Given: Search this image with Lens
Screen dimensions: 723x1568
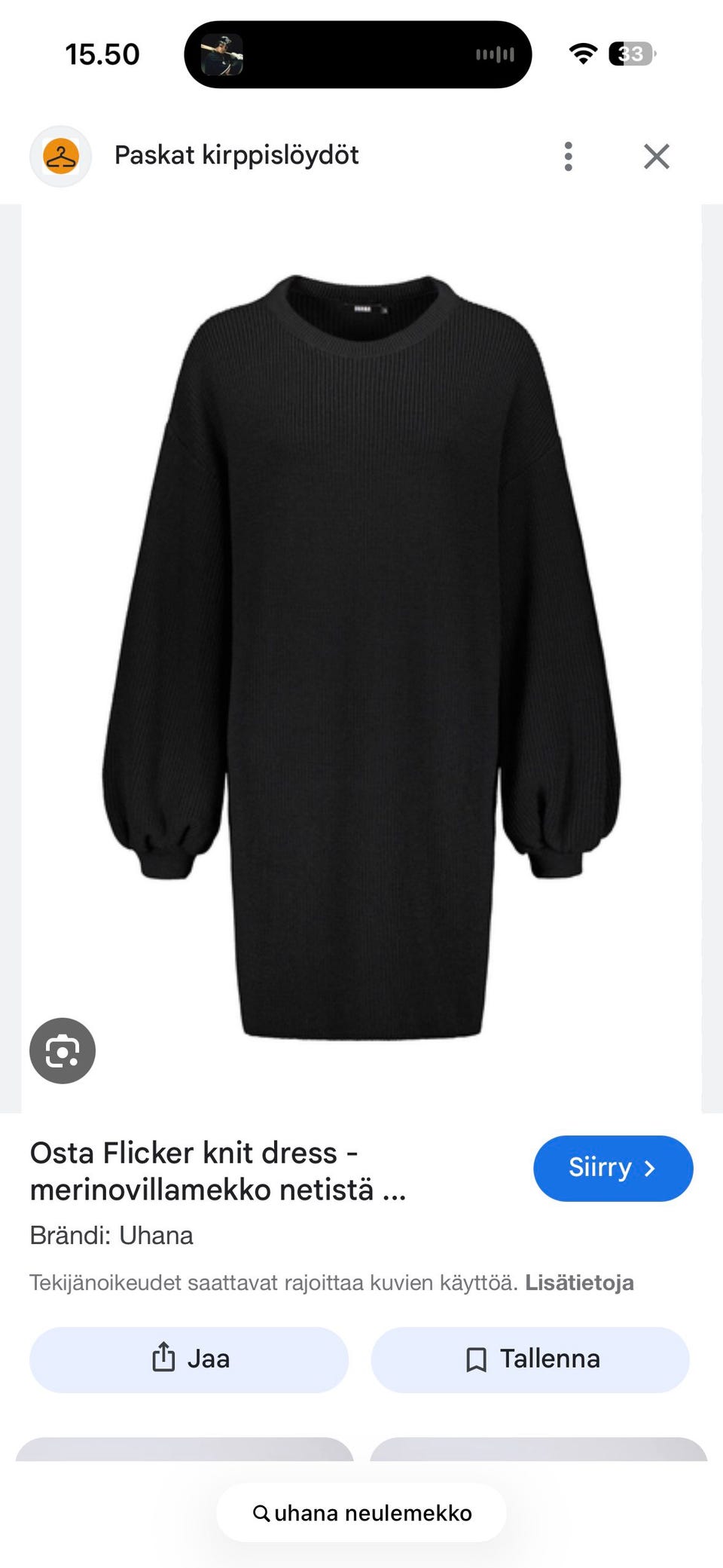Looking at the screenshot, I should point(63,1050).
